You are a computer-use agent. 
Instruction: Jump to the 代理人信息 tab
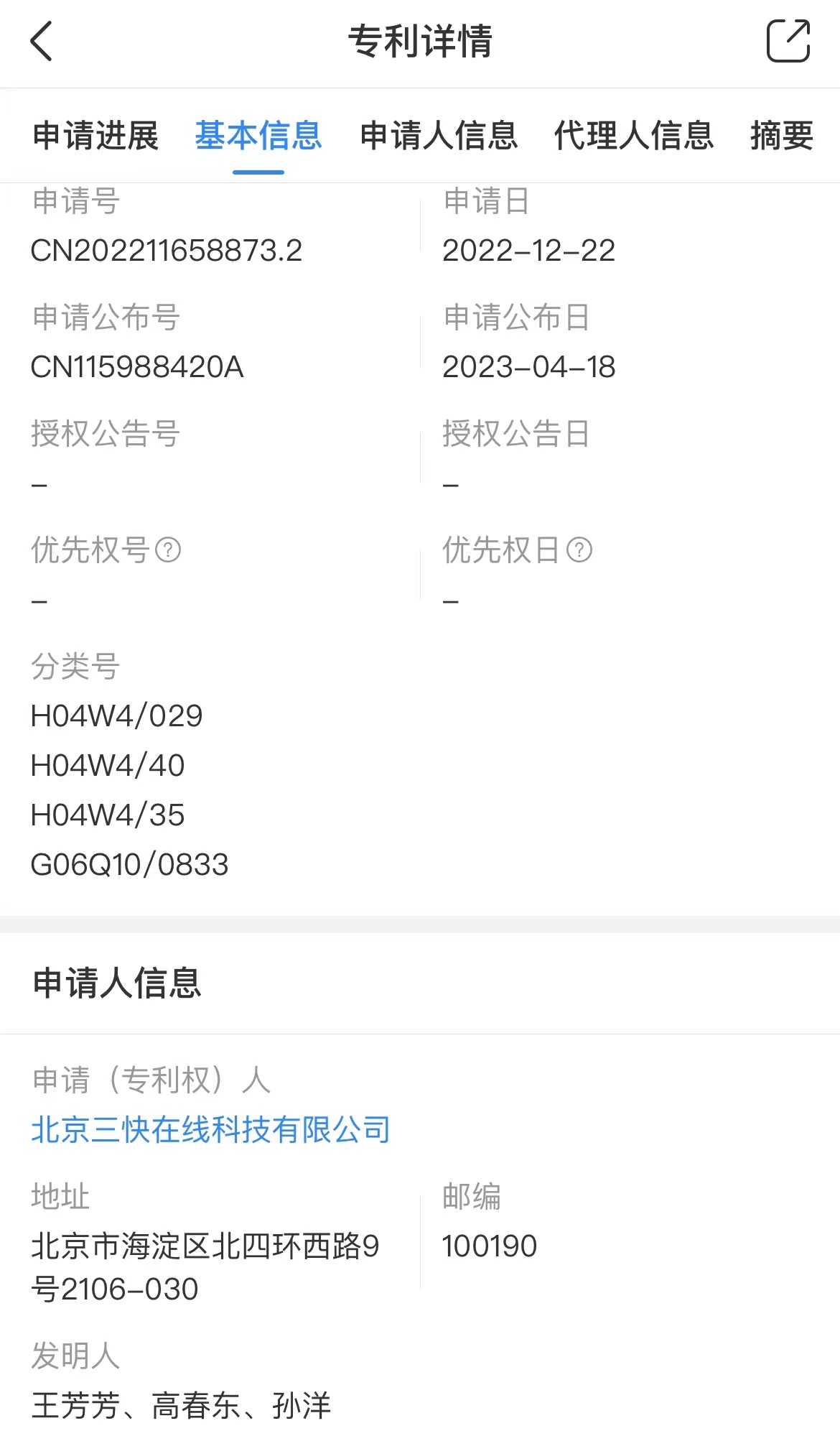point(634,135)
